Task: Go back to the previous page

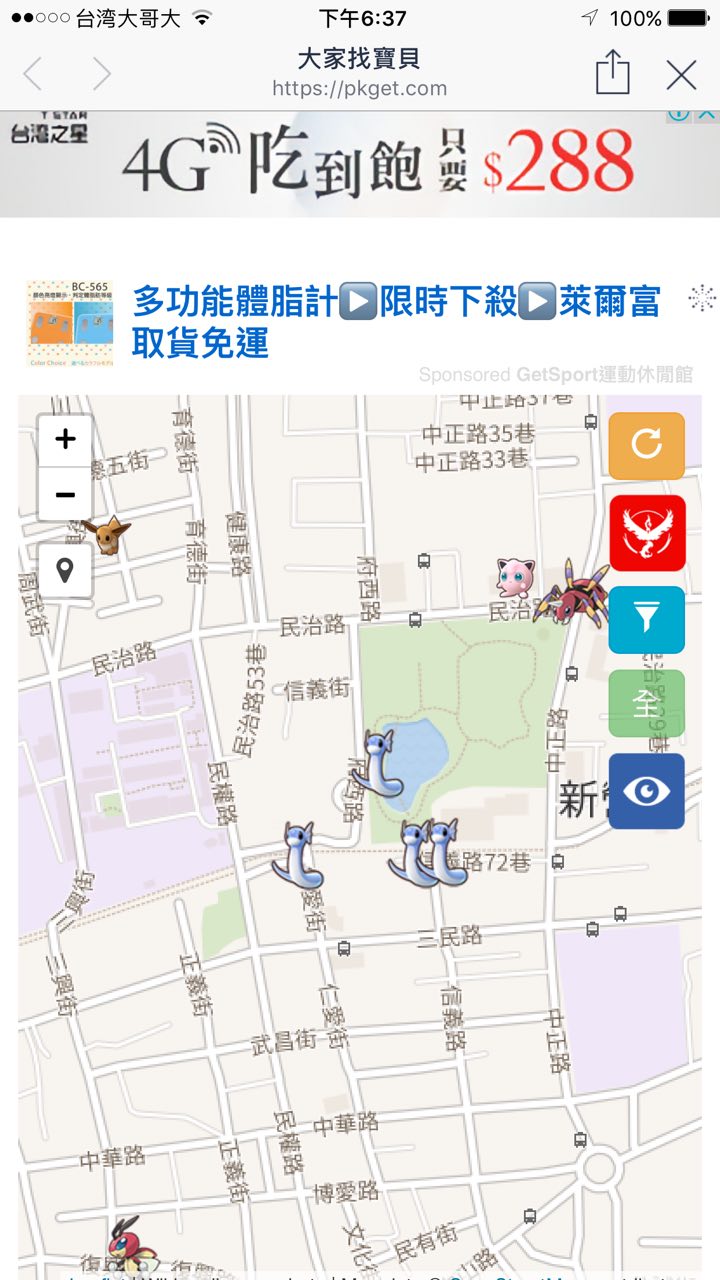Action: pyautogui.click(x=33, y=74)
